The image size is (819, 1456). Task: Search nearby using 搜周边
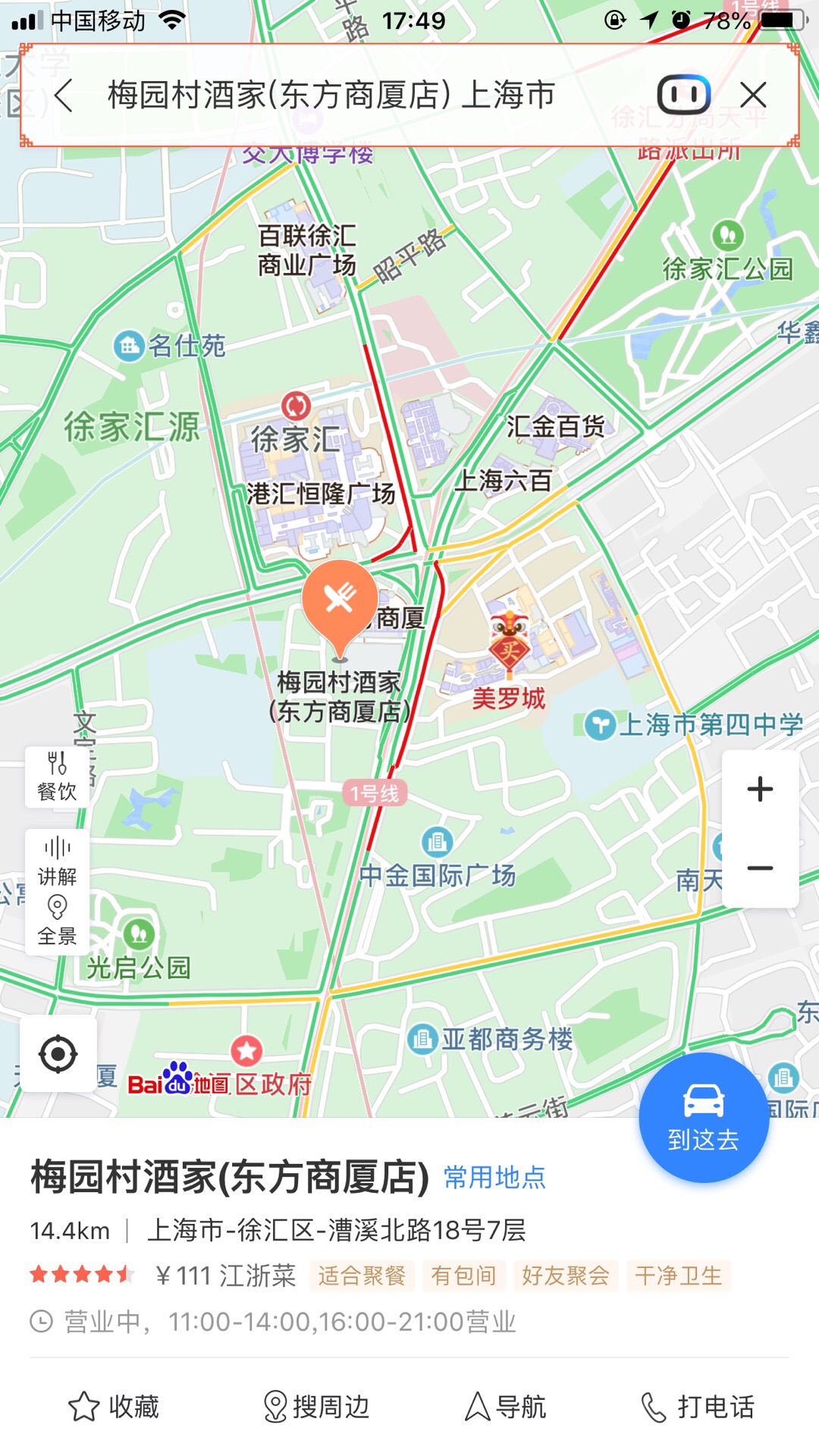click(x=316, y=1407)
